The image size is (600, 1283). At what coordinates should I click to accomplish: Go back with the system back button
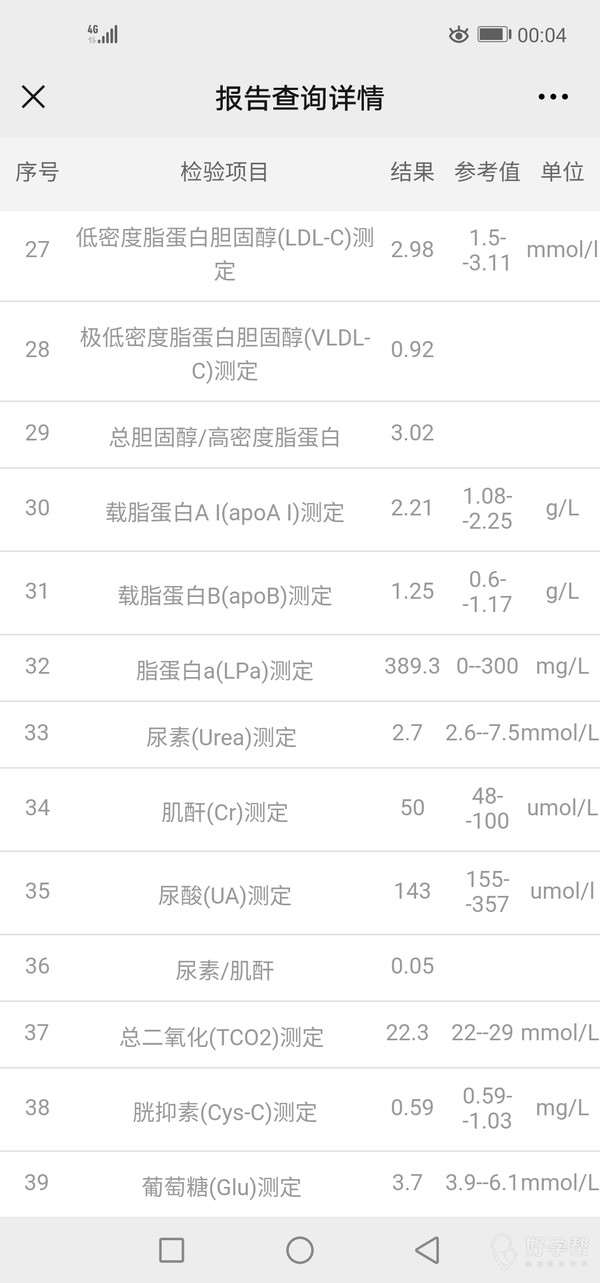point(427,1249)
